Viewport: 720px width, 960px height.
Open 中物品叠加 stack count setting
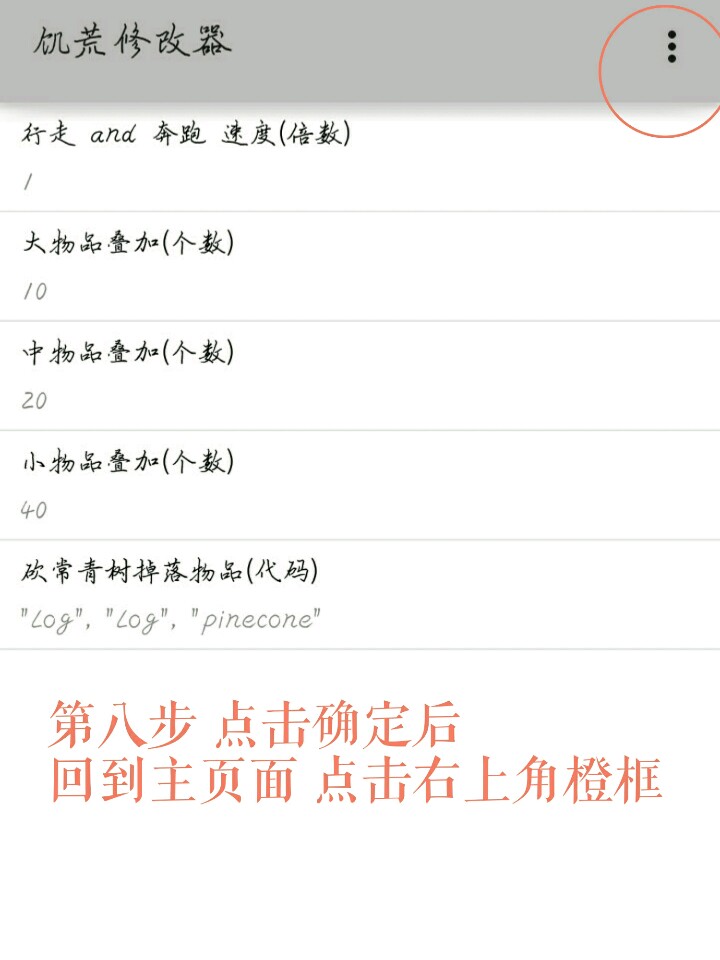(360, 375)
